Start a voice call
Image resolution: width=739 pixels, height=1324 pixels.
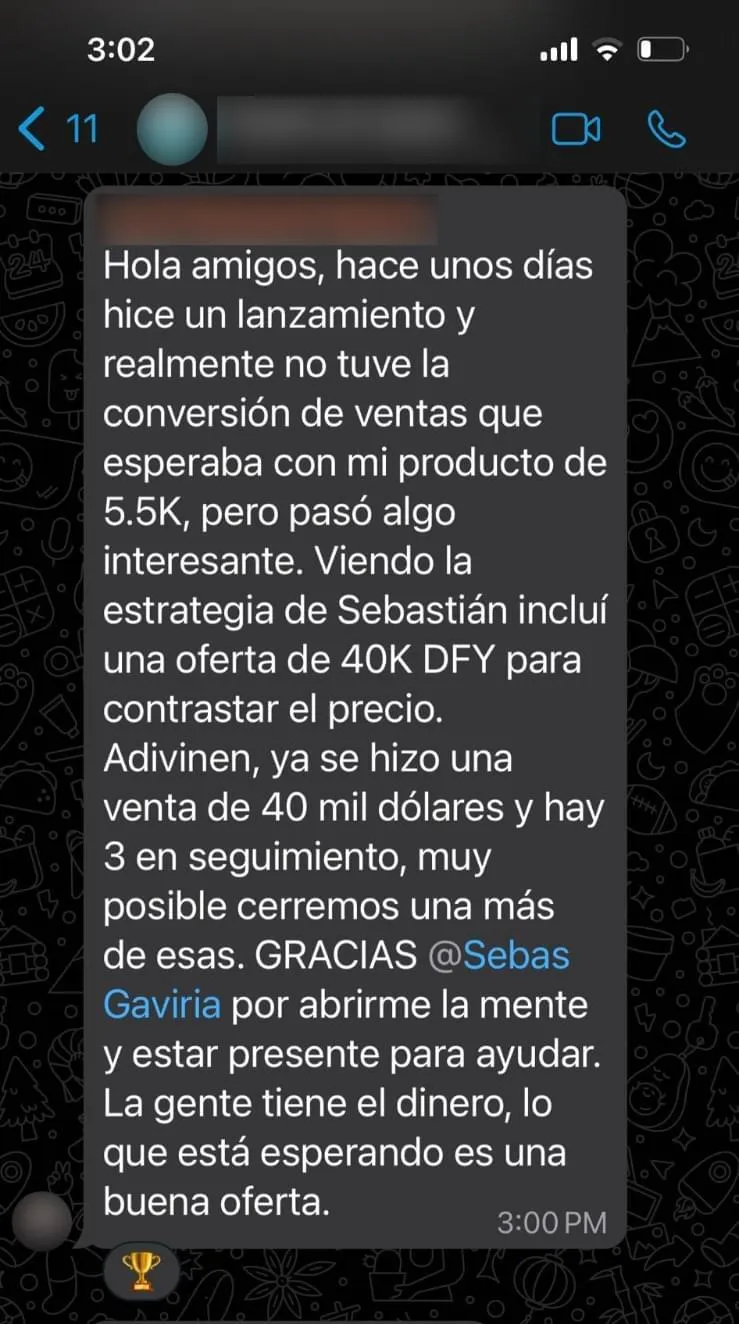pyautogui.click(x=666, y=130)
